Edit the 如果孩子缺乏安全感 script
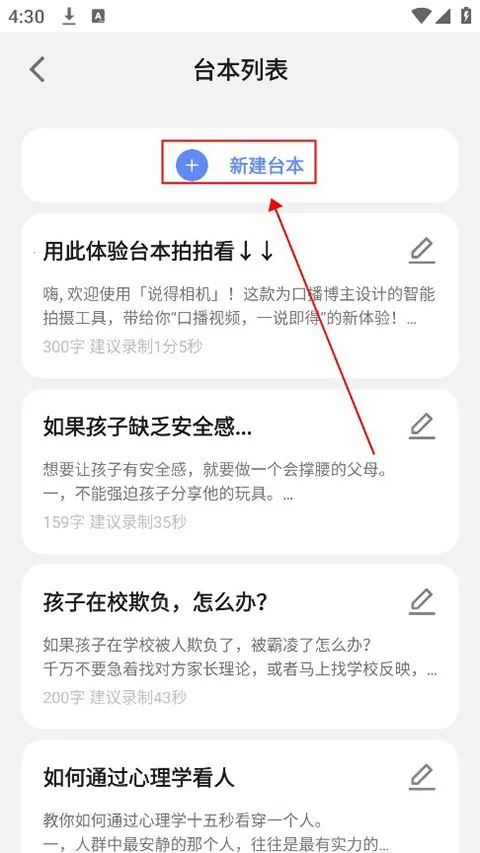 tap(422, 426)
